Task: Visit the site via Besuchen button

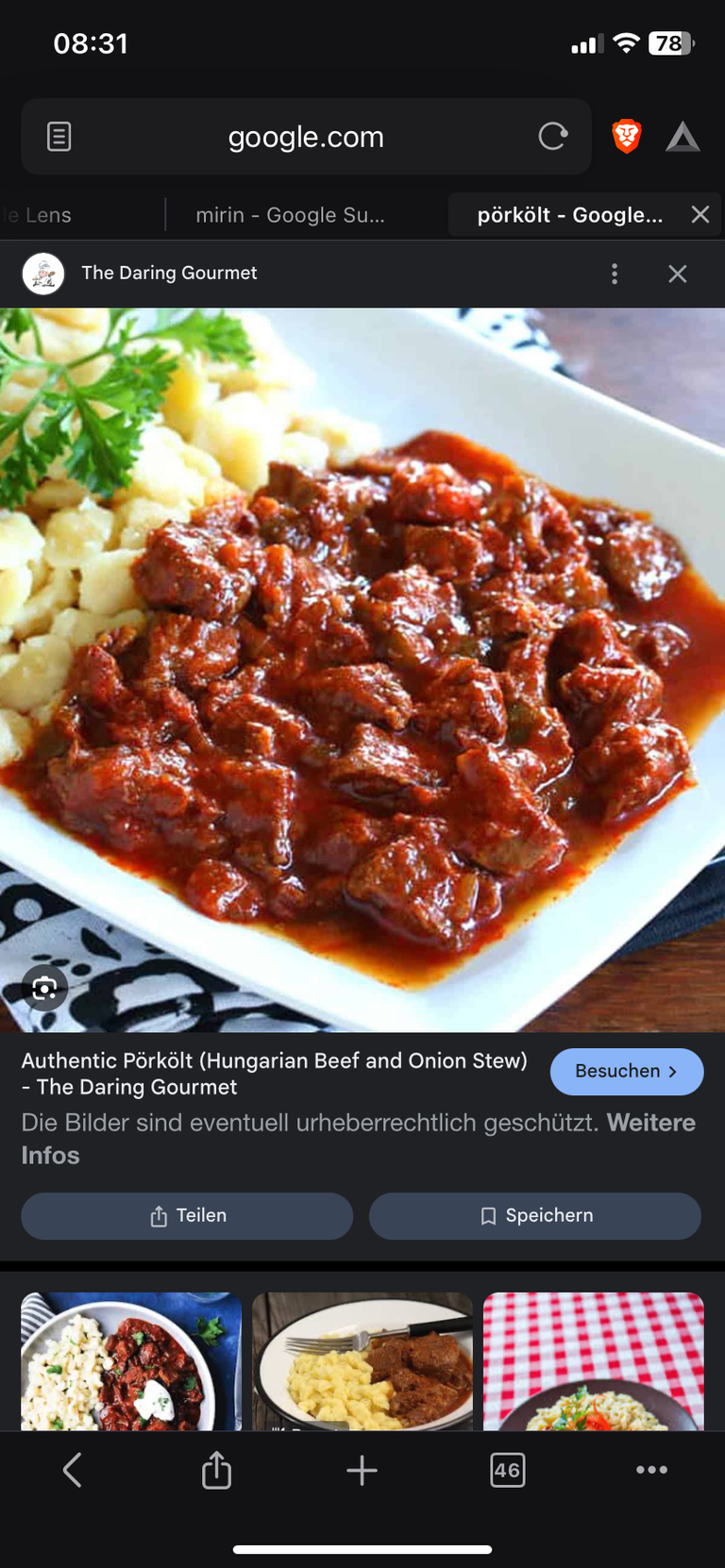Action: point(627,1072)
